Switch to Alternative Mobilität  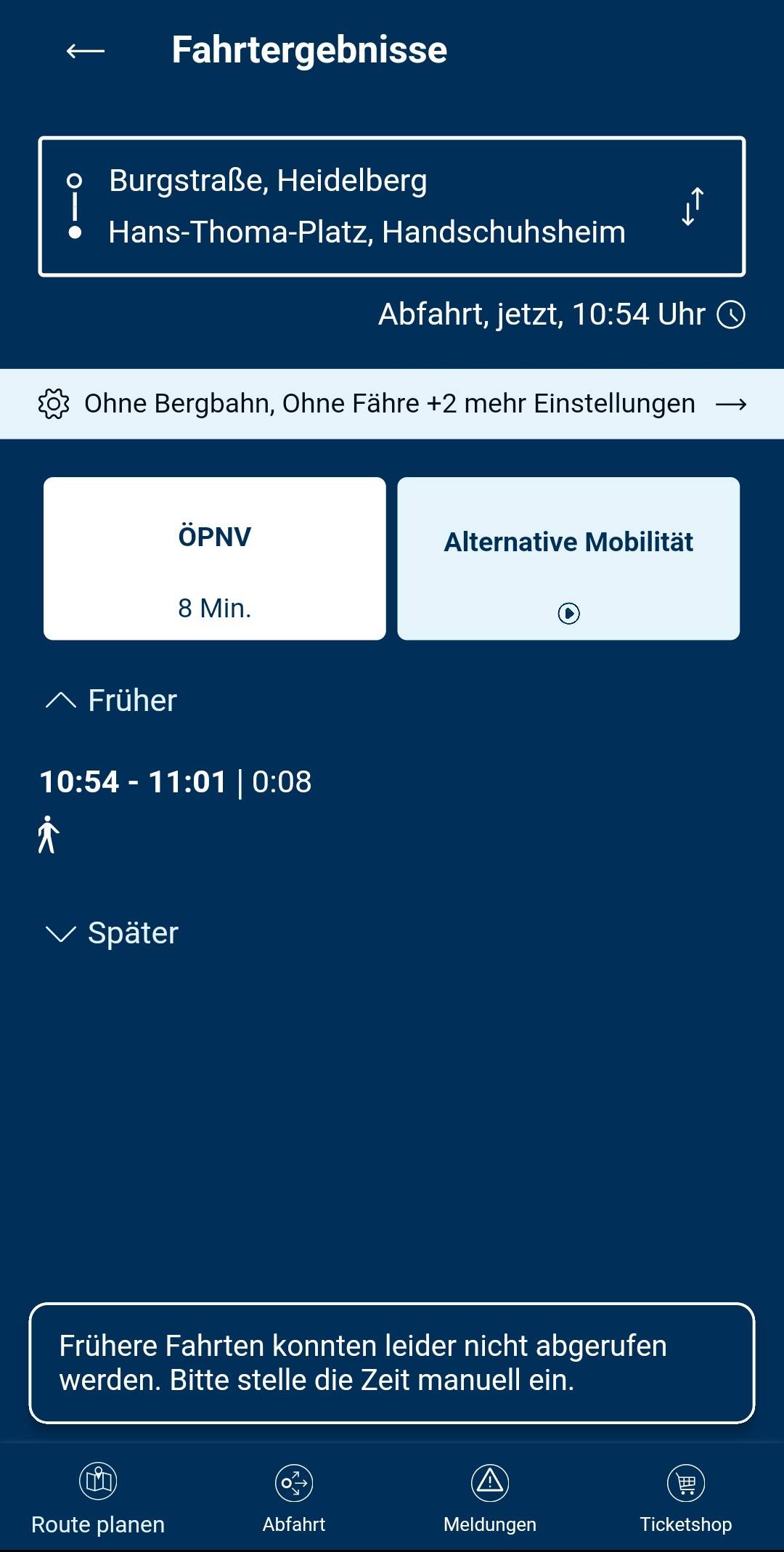point(568,558)
